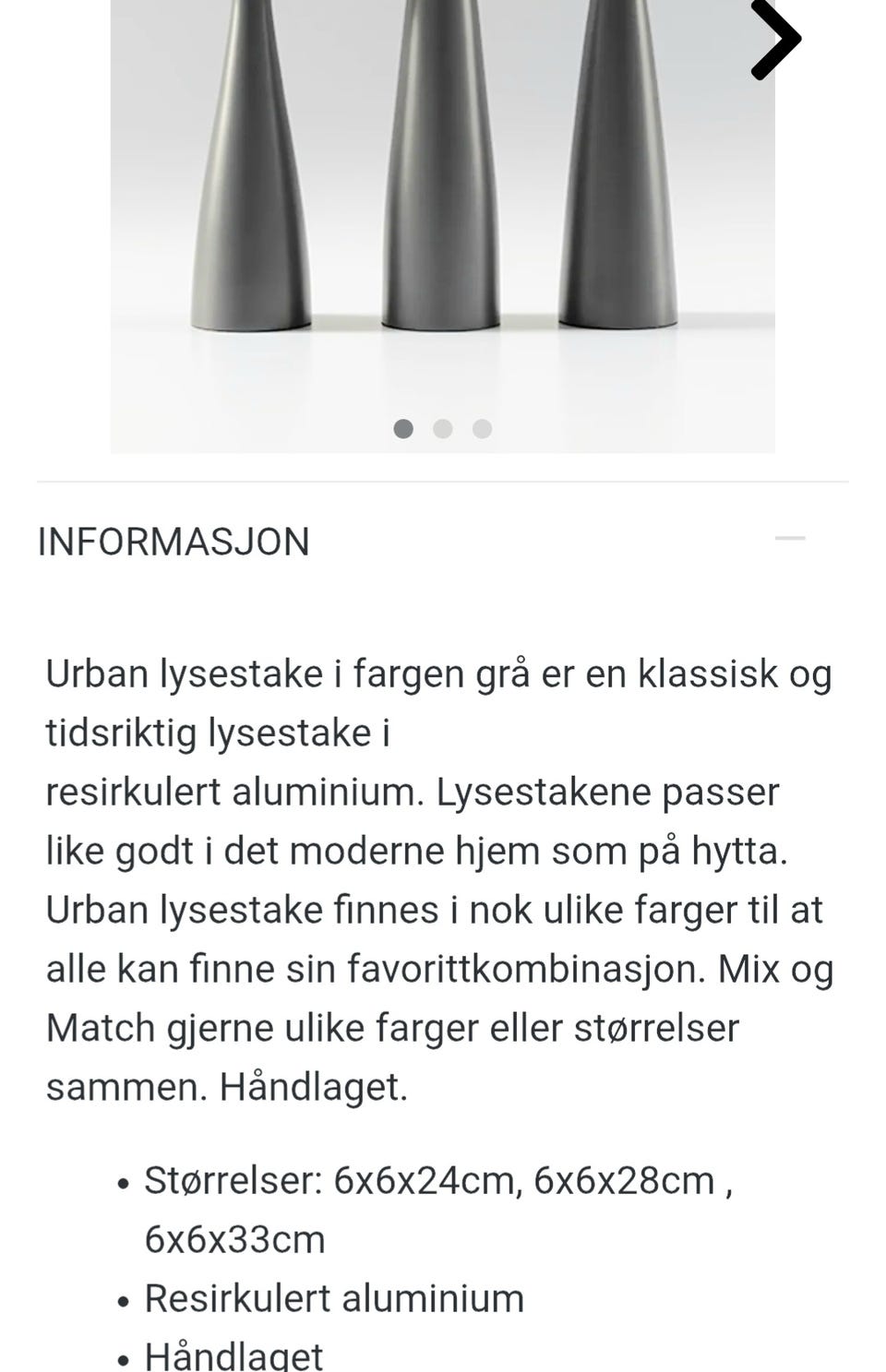
Task: Click the Størrelser sizes bullet item
Action: pyautogui.click(x=438, y=1179)
